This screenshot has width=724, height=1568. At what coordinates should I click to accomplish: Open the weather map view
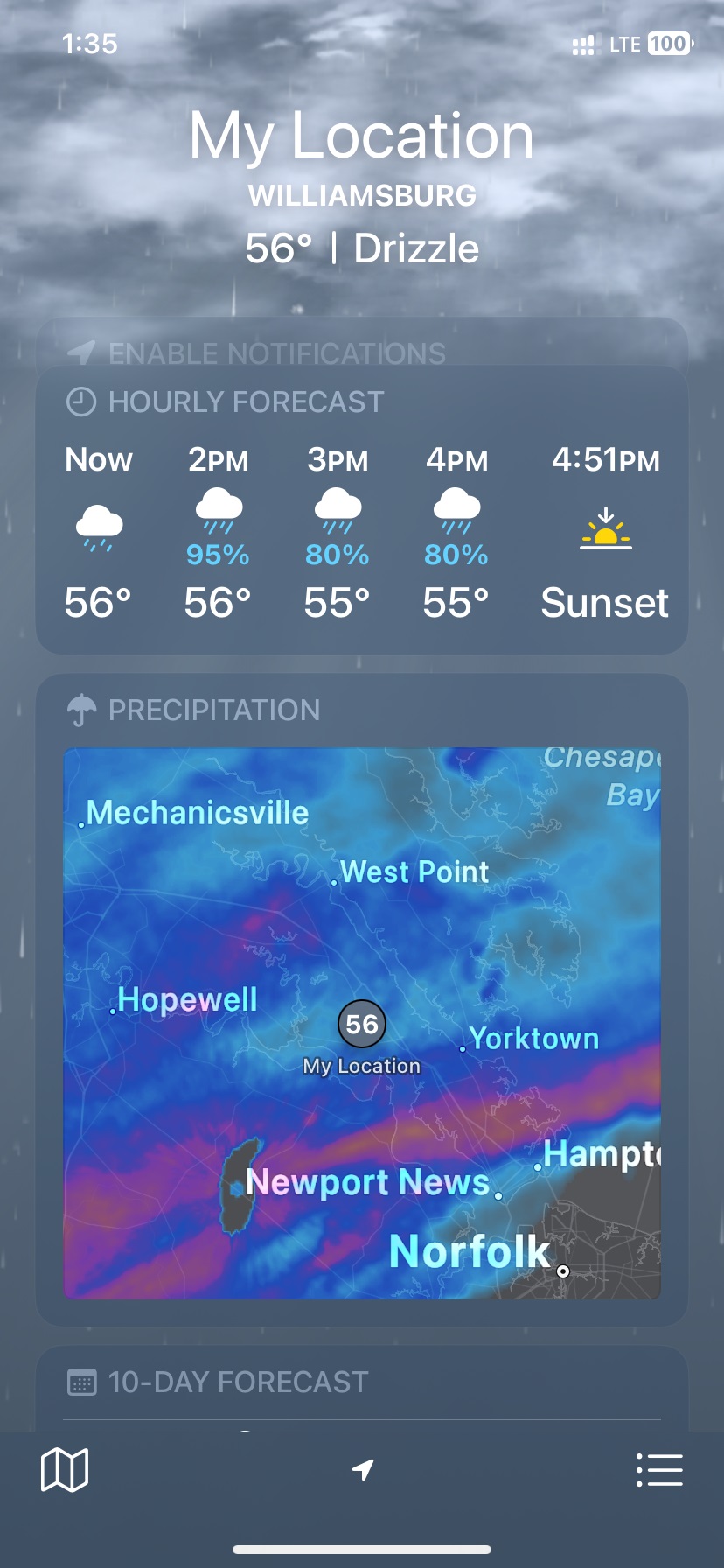(x=65, y=1469)
